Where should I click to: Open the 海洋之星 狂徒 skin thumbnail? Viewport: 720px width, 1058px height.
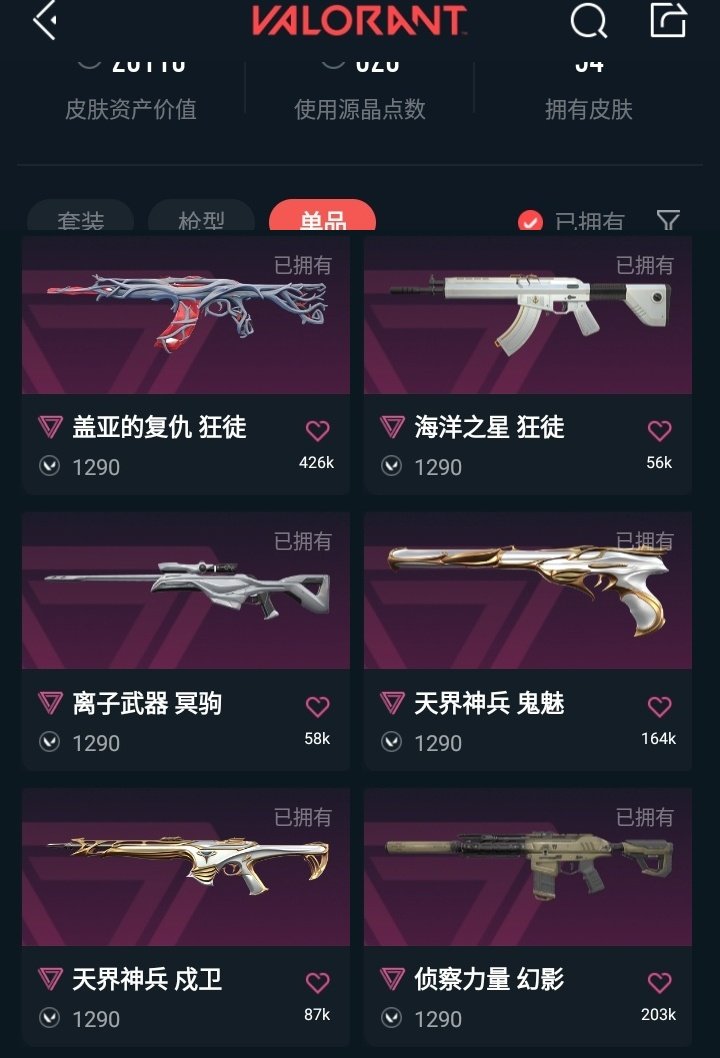coord(528,314)
